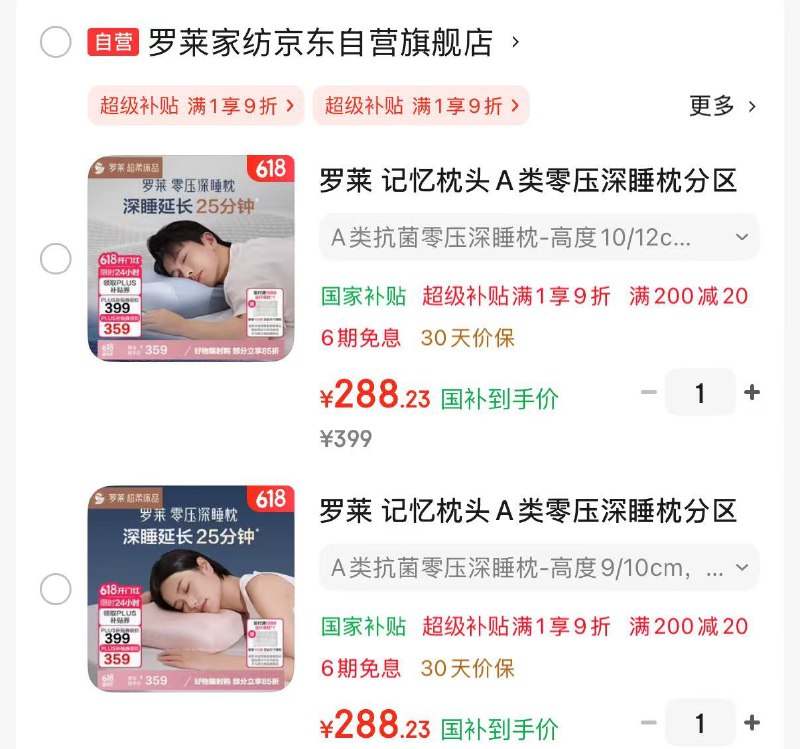Increase quantity of the 高度9/10cm pillow

[753, 722]
